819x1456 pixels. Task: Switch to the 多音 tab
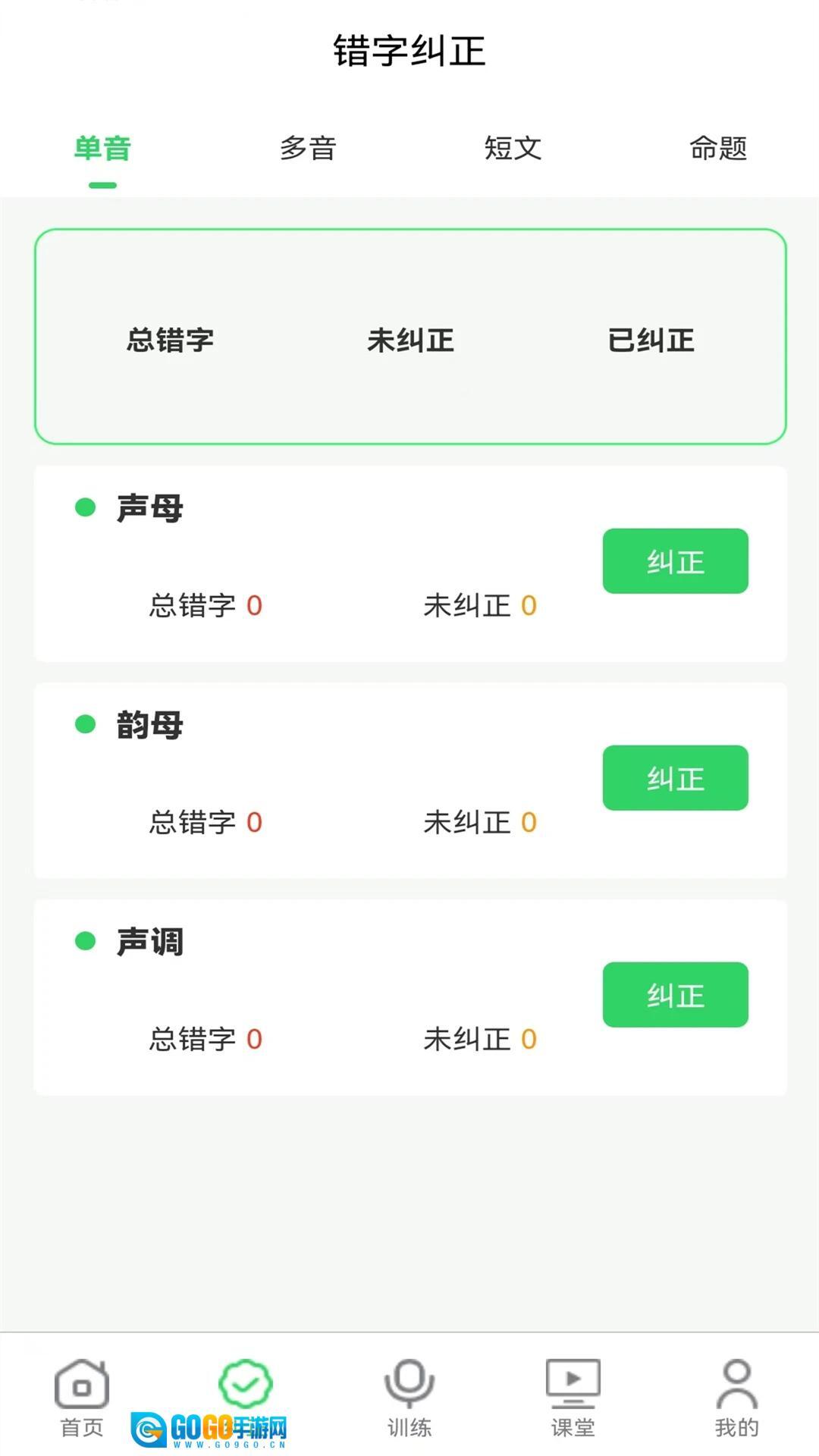tap(308, 149)
